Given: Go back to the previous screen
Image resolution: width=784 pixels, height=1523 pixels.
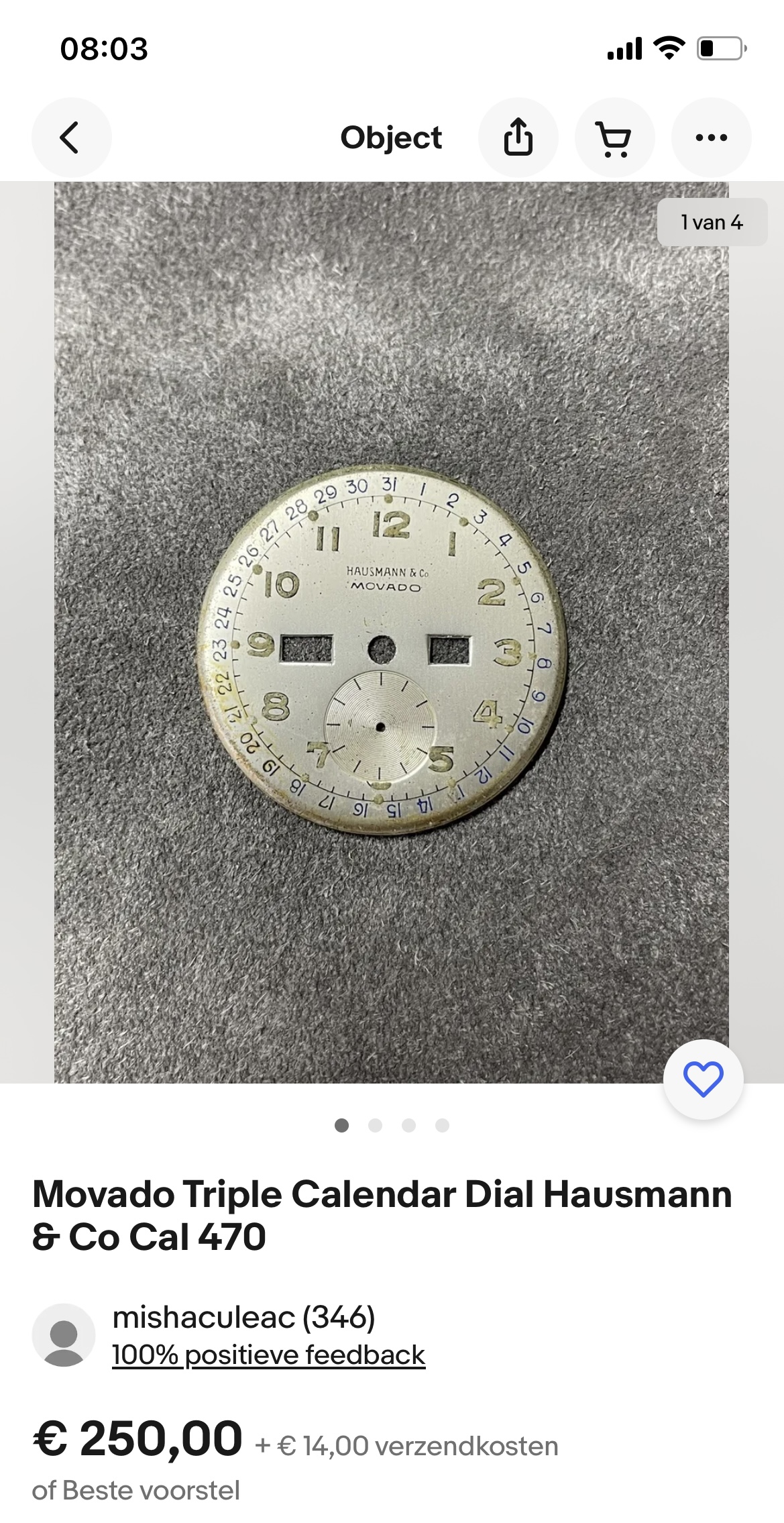Looking at the screenshot, I should 71,138.
